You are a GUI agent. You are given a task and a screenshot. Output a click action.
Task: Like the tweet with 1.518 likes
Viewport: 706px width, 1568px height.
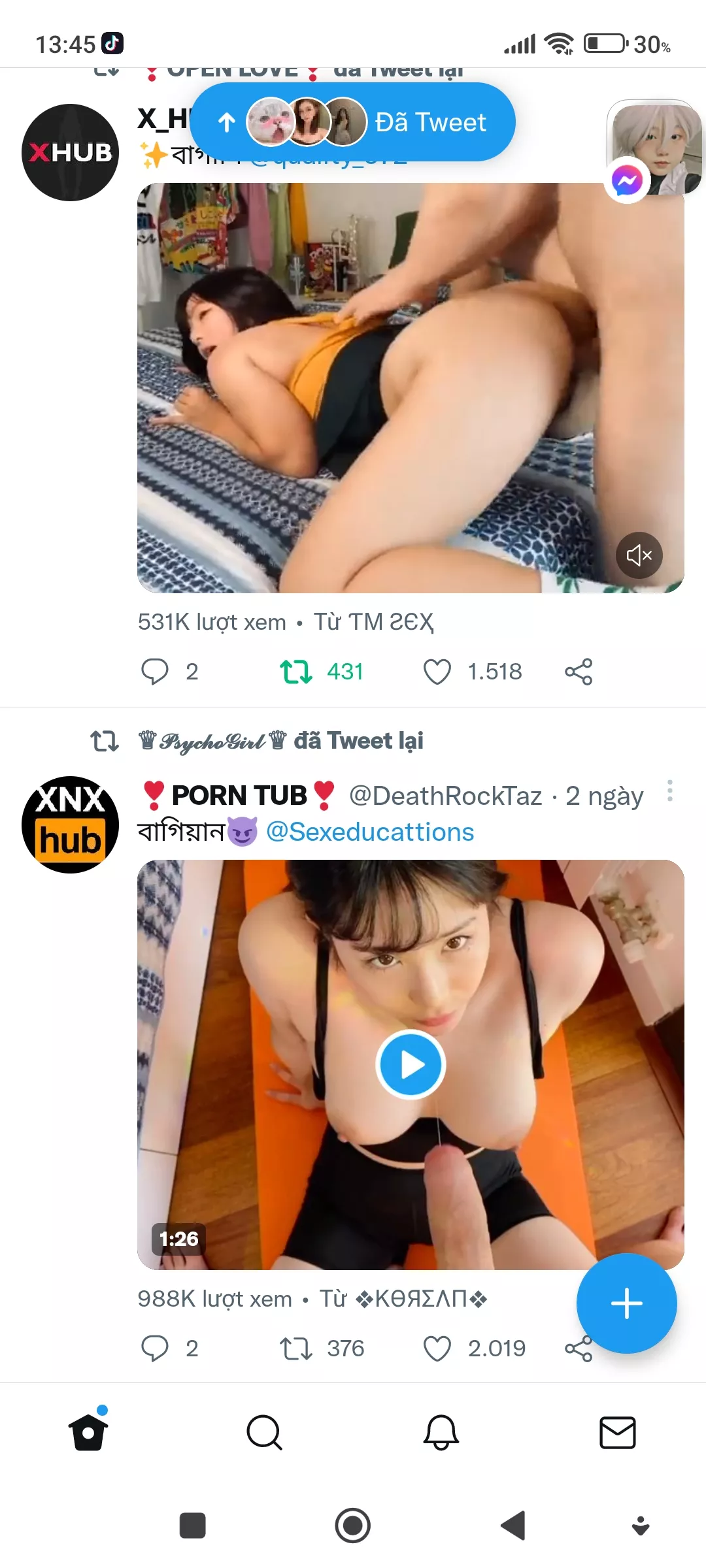pyautogui.click(x=437, y=672)
